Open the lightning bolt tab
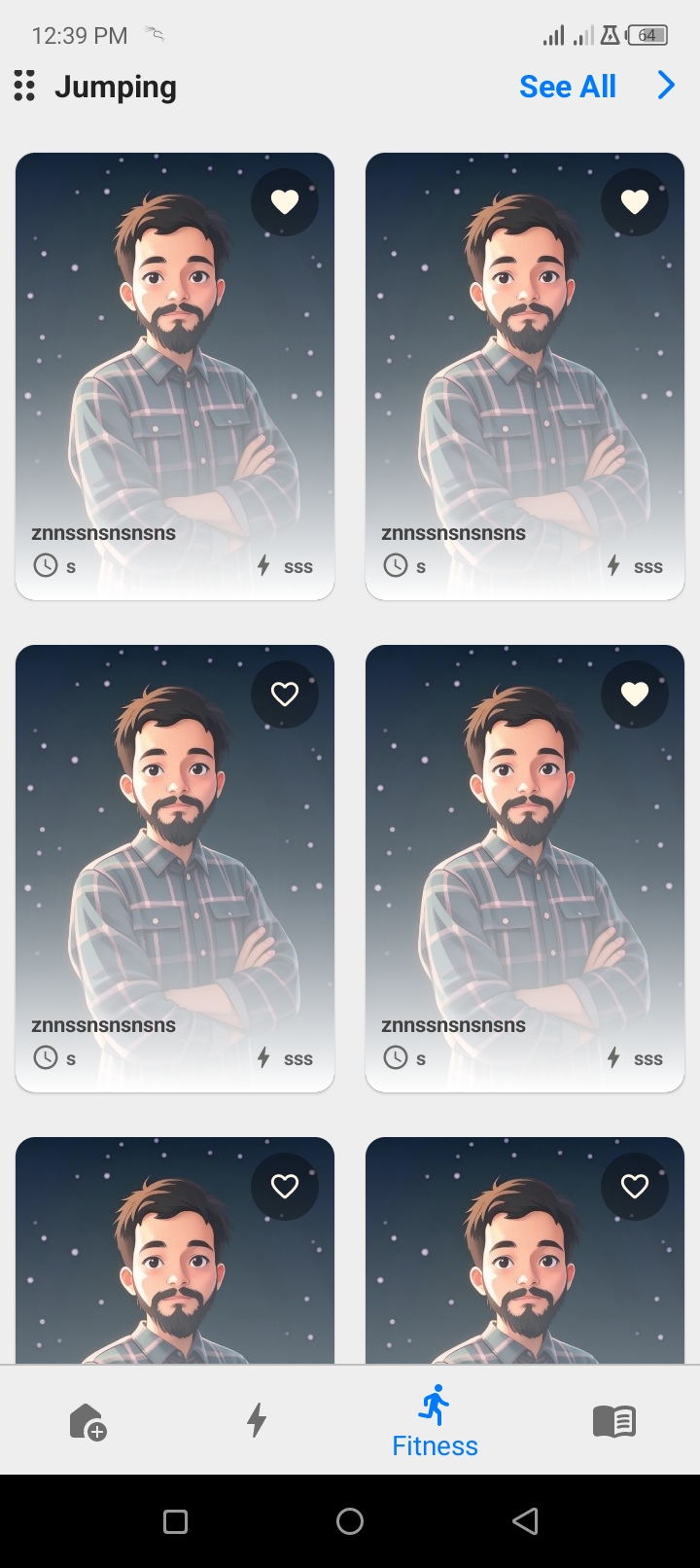The width and height of the screenshot is (700, 1568). coord(257,1420)
